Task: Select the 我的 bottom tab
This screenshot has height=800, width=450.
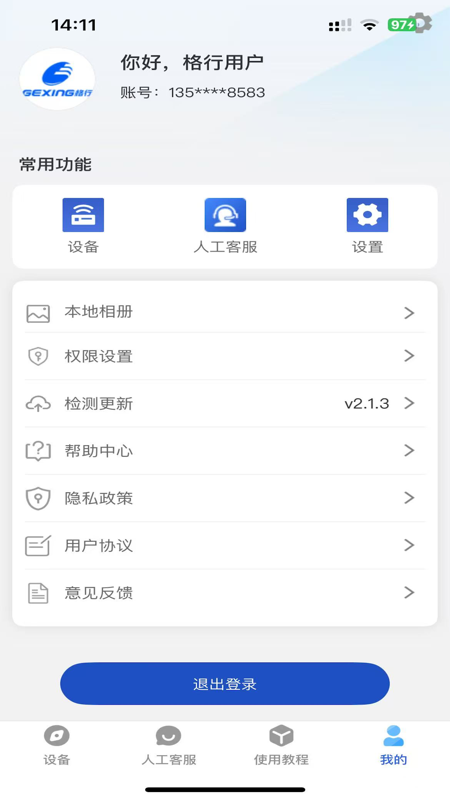Action: (x=393, y=746)
